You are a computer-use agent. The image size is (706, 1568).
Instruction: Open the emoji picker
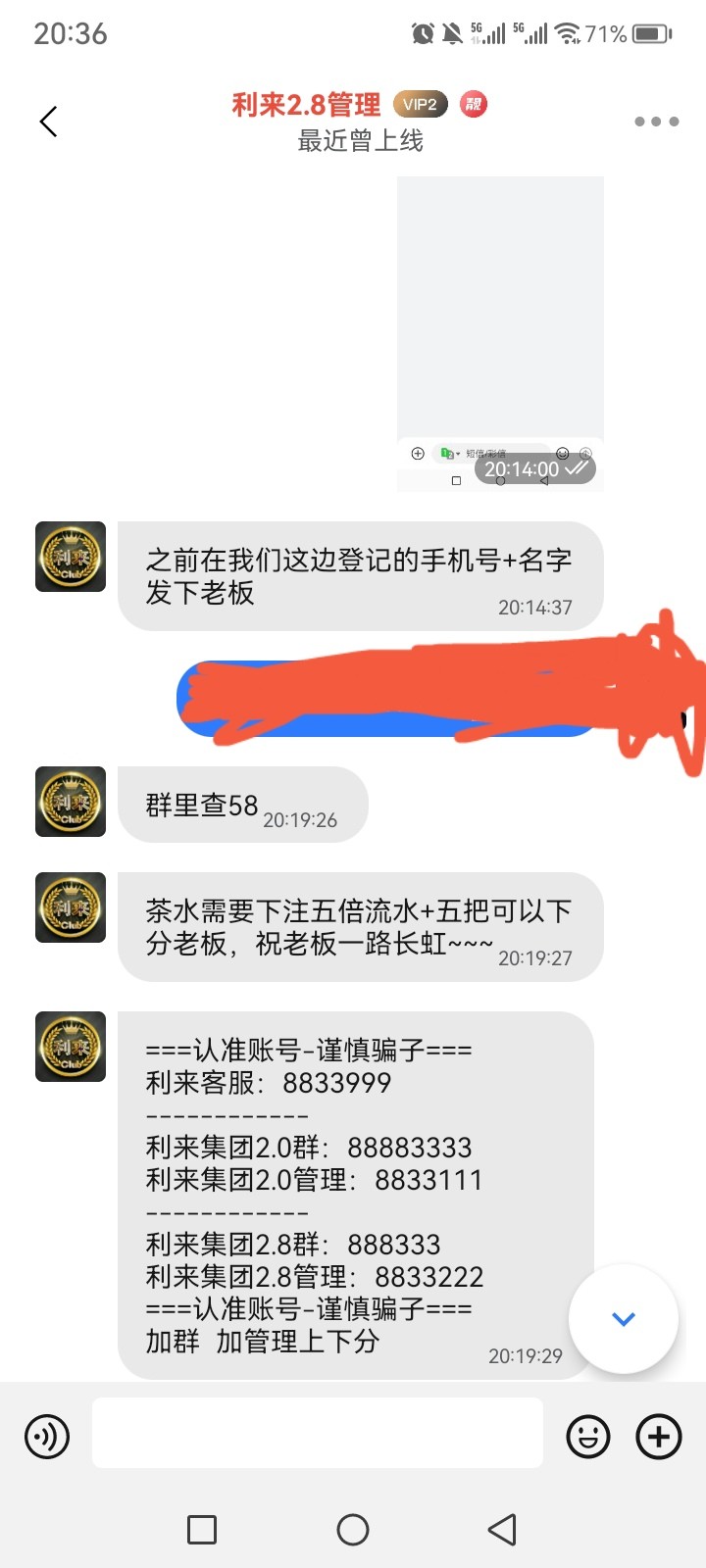click(588, 1437)
